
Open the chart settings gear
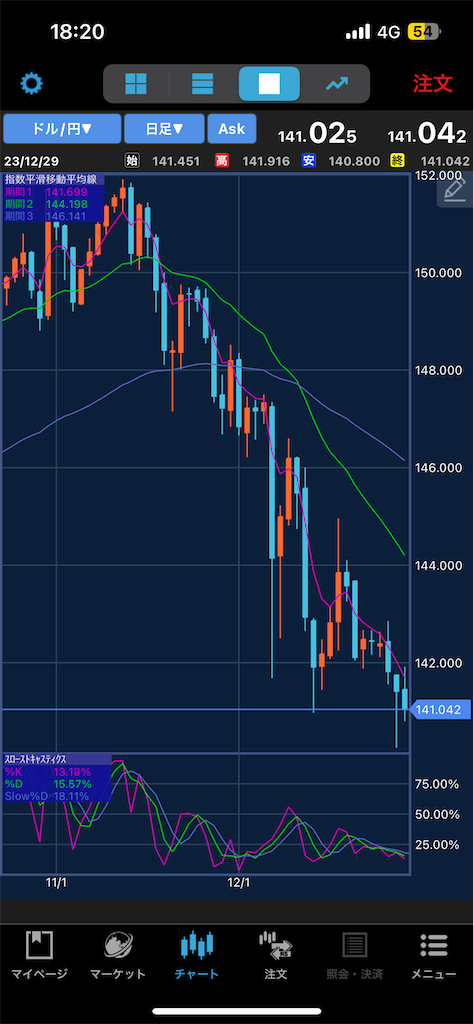(31, 84)
